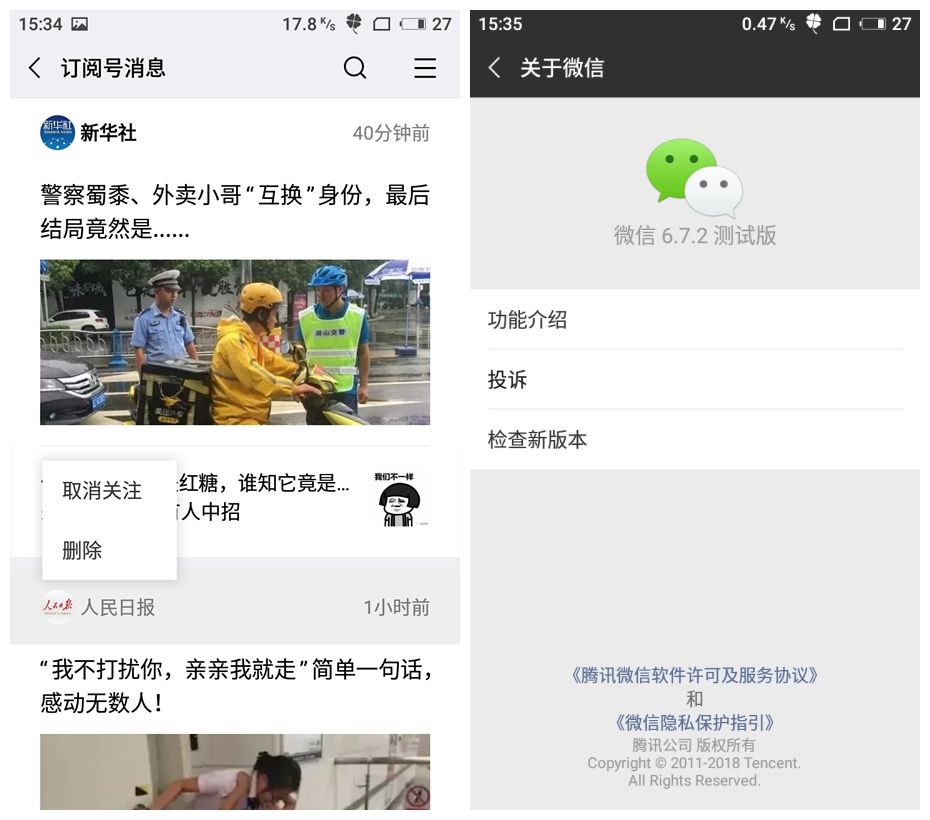This screenshot has height=820, width=930.
Task: Open 《微信隐私保护指引》 link
Action: coord(695,723)
